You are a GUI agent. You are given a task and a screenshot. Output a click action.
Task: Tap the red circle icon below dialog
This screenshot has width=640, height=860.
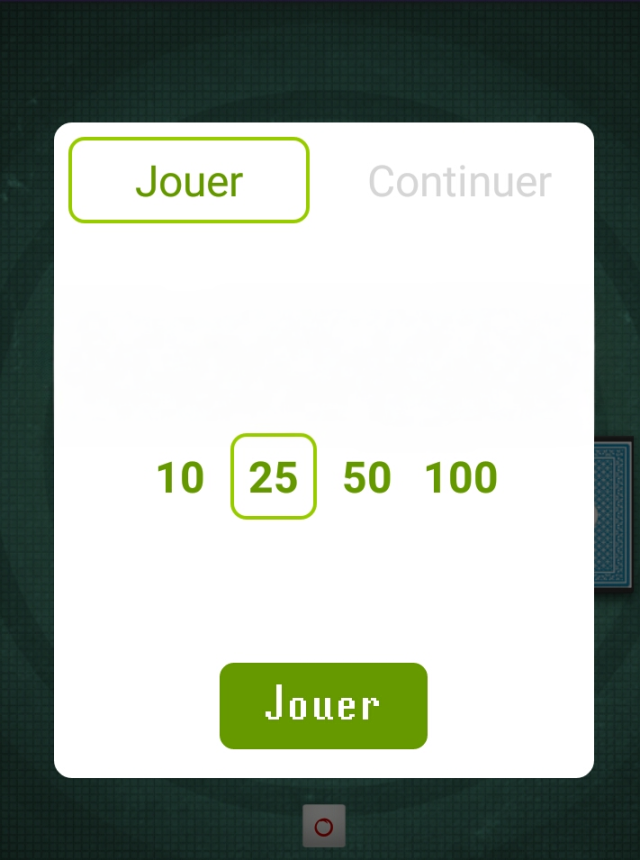pos(324,826)
